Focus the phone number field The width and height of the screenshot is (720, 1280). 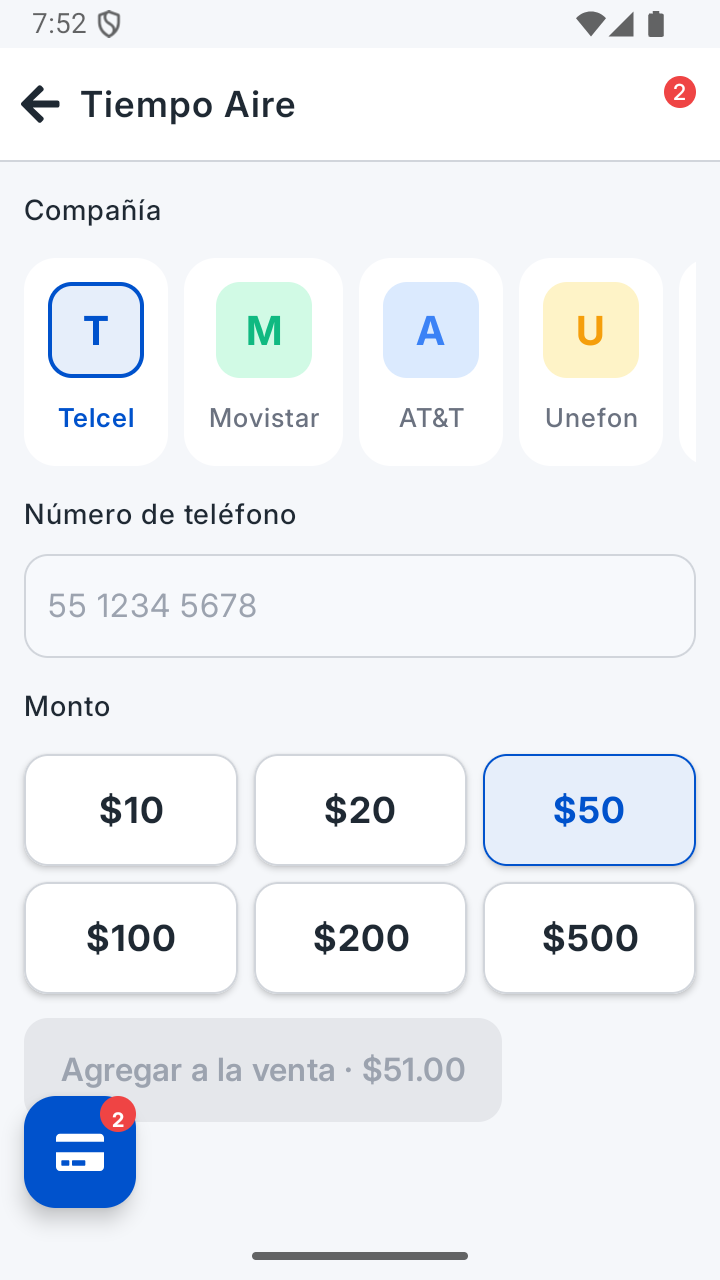point(360,606)
